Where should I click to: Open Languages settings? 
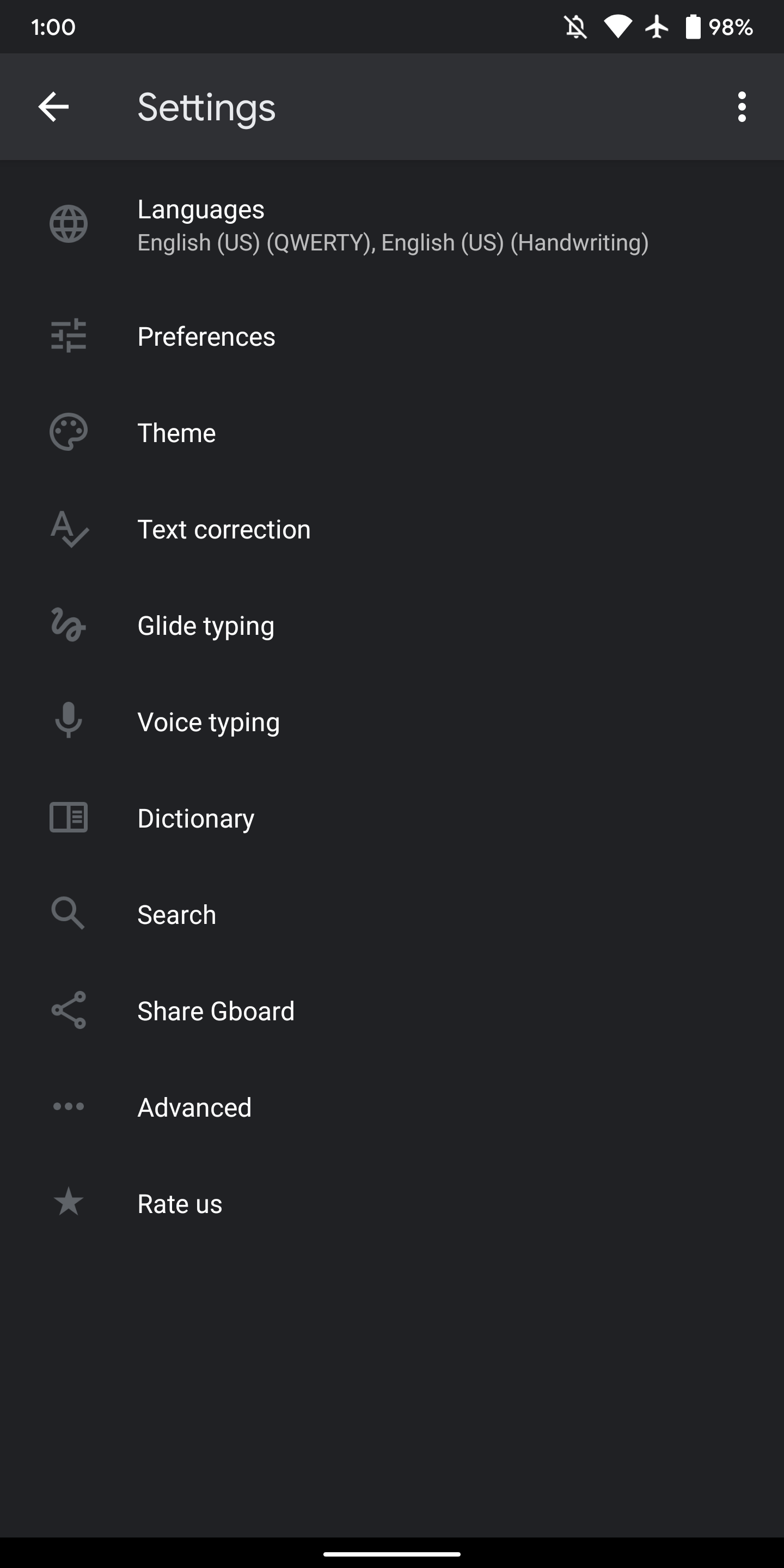pyautogui.click(x=392, y=225)
